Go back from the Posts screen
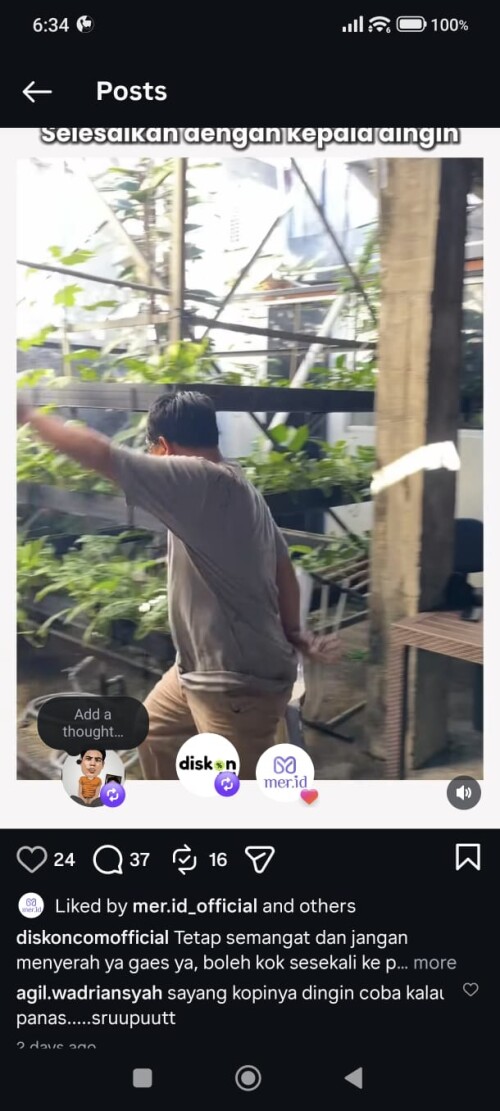This screenshot has width=500, height=1111. (x=37, y=91)
